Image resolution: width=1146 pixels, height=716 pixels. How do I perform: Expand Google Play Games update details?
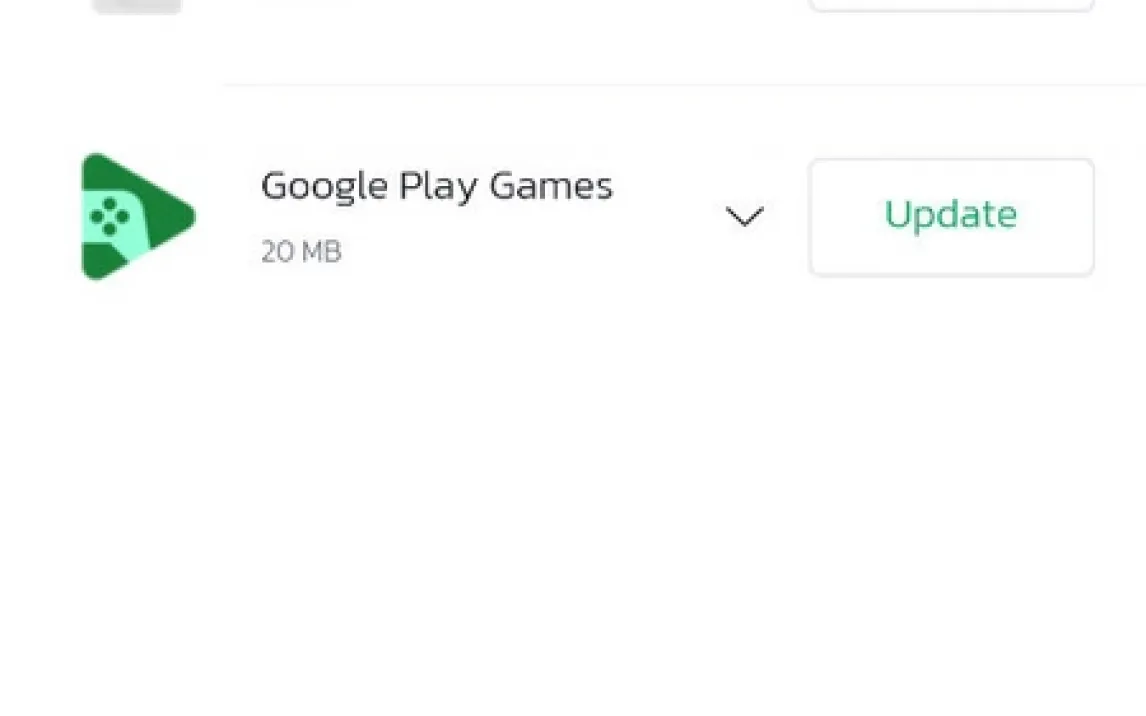744,216
